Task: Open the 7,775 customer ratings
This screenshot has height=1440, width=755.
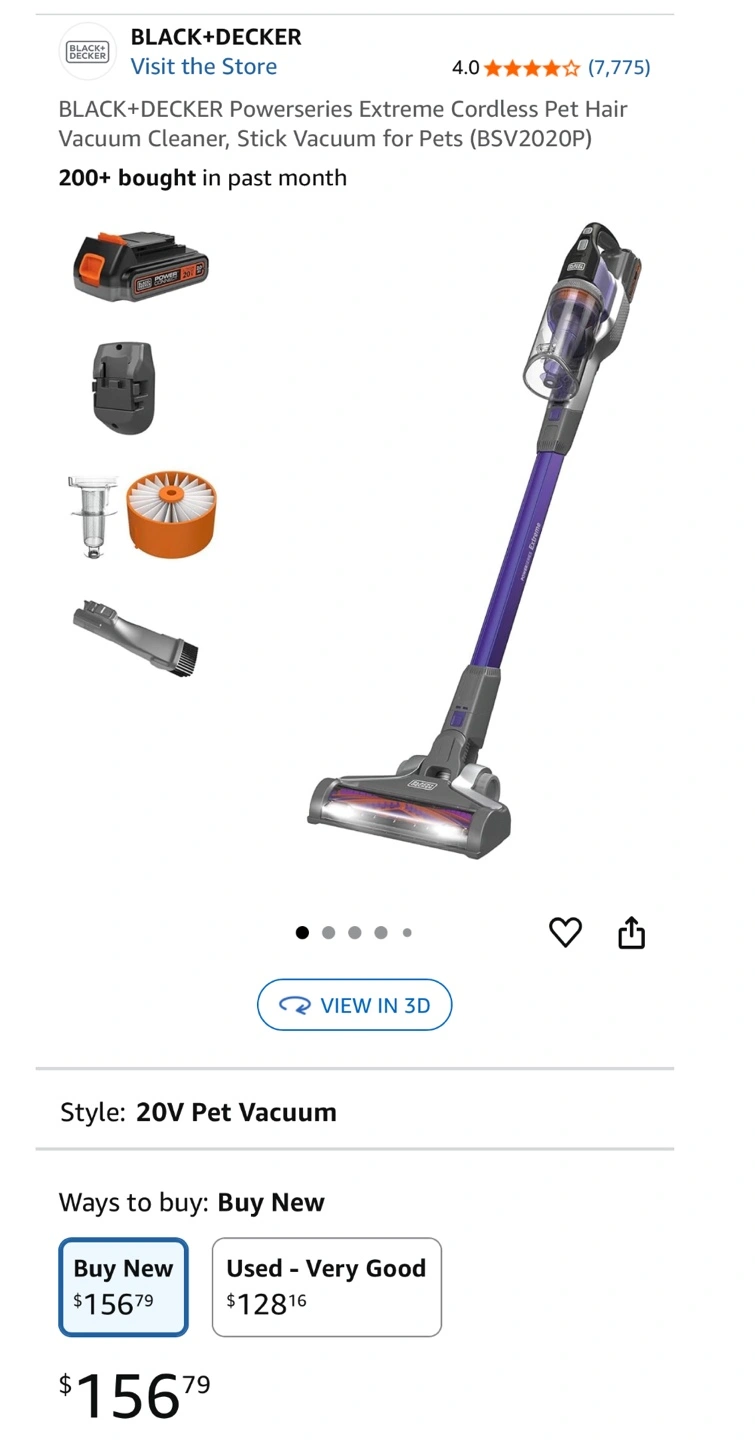Action: tap(619, 68)
